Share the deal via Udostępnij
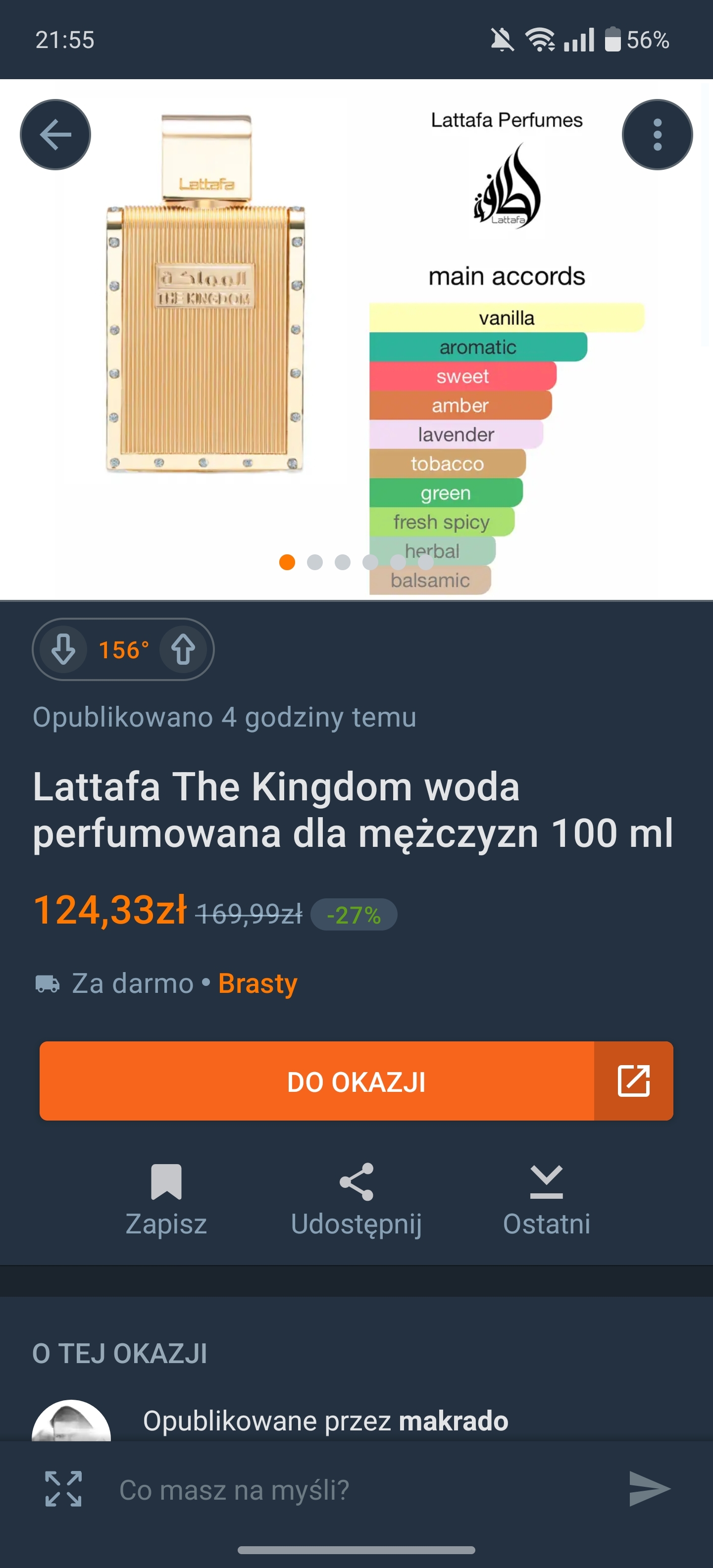713x1568 pixels. coord(356,1199)
